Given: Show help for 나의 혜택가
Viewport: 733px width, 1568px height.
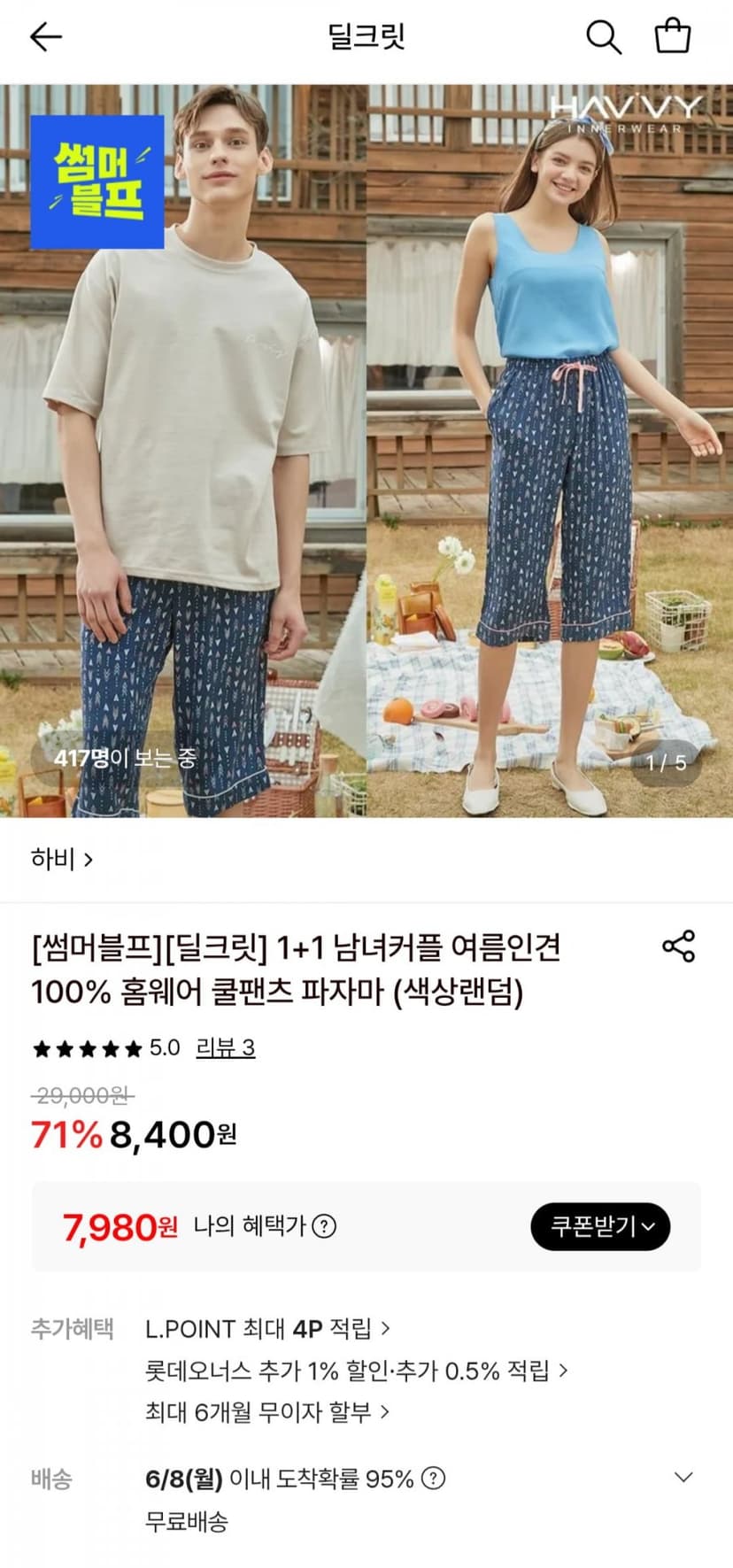Looking at the screenshot, I should click(325, 1226).
